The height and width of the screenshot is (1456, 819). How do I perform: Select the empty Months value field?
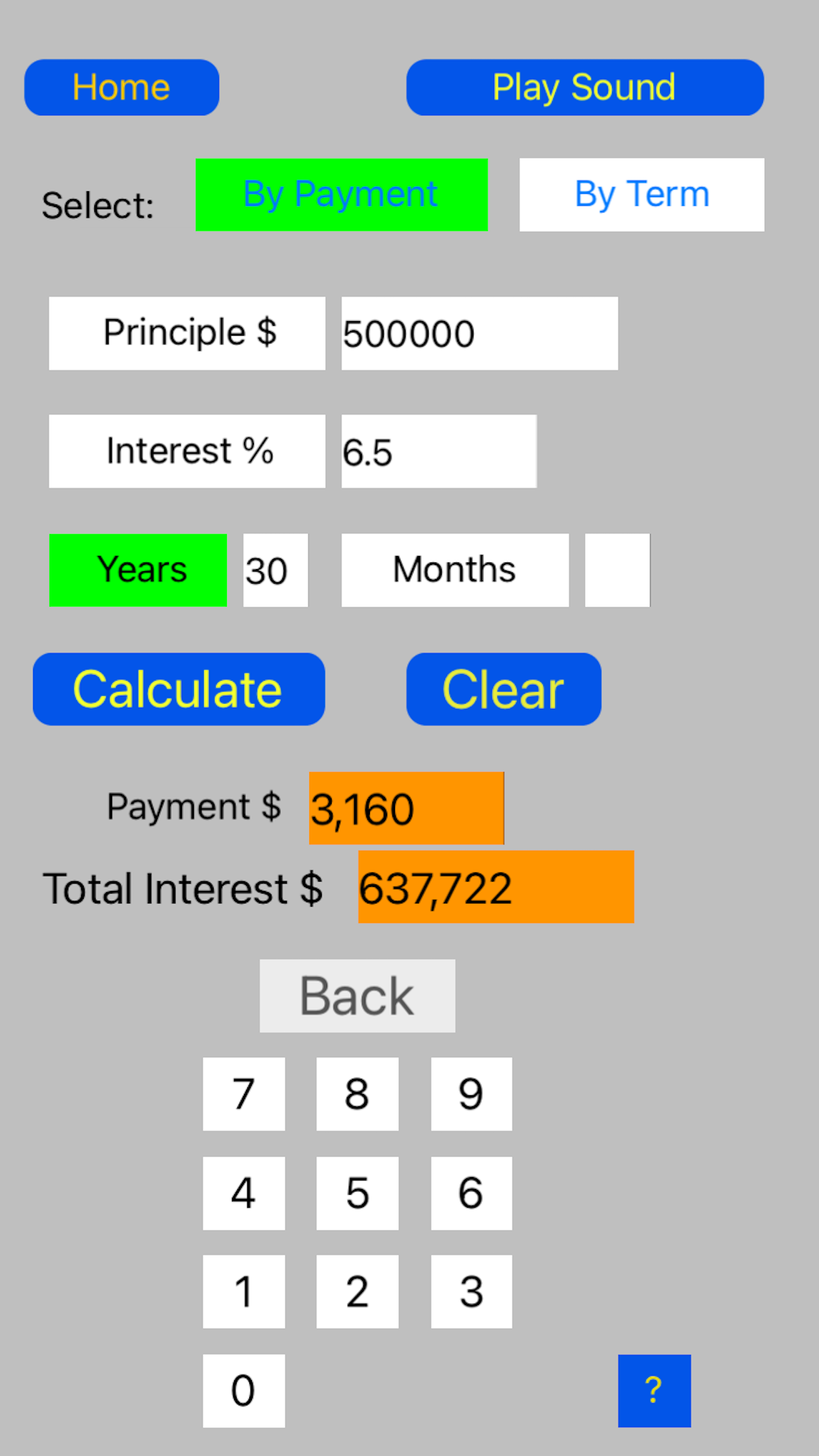click(x=617, y=570)
